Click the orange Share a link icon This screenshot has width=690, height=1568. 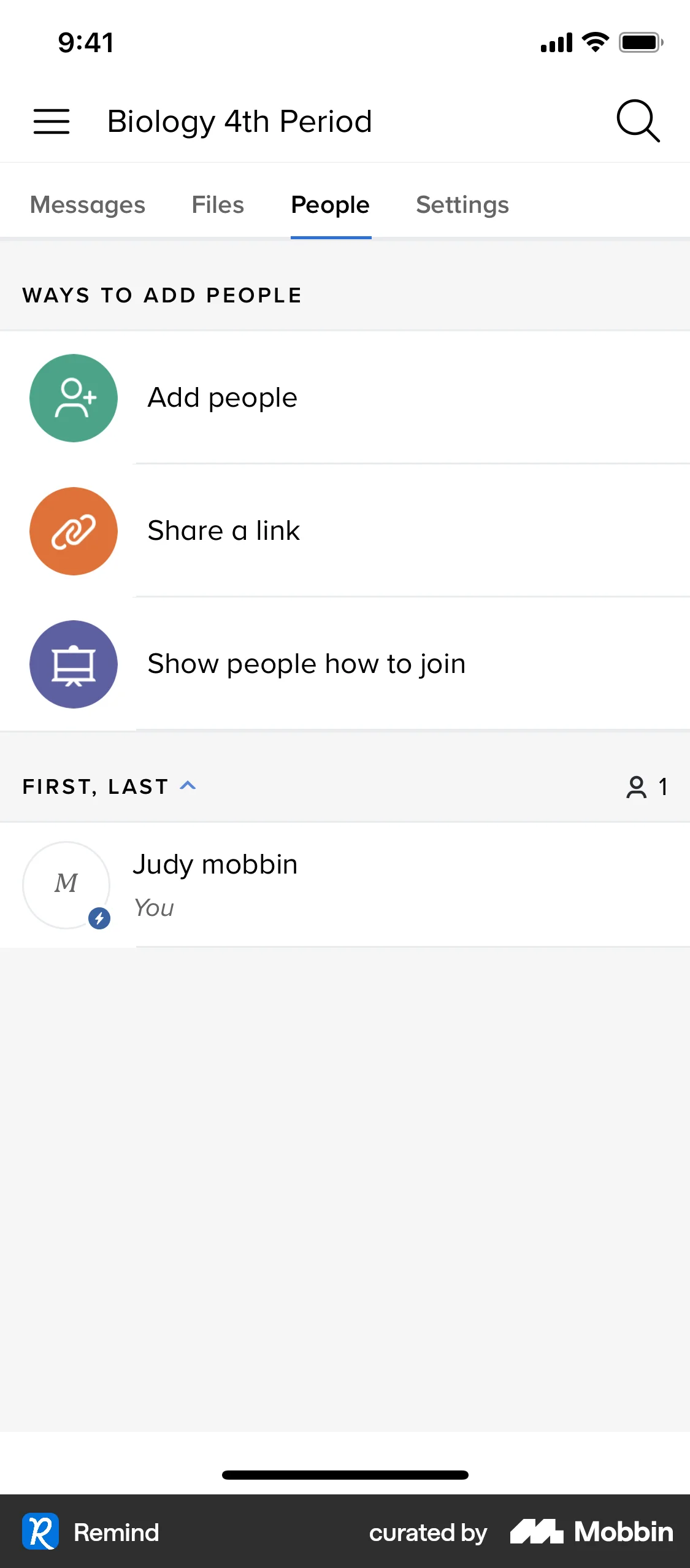[73, 531]
